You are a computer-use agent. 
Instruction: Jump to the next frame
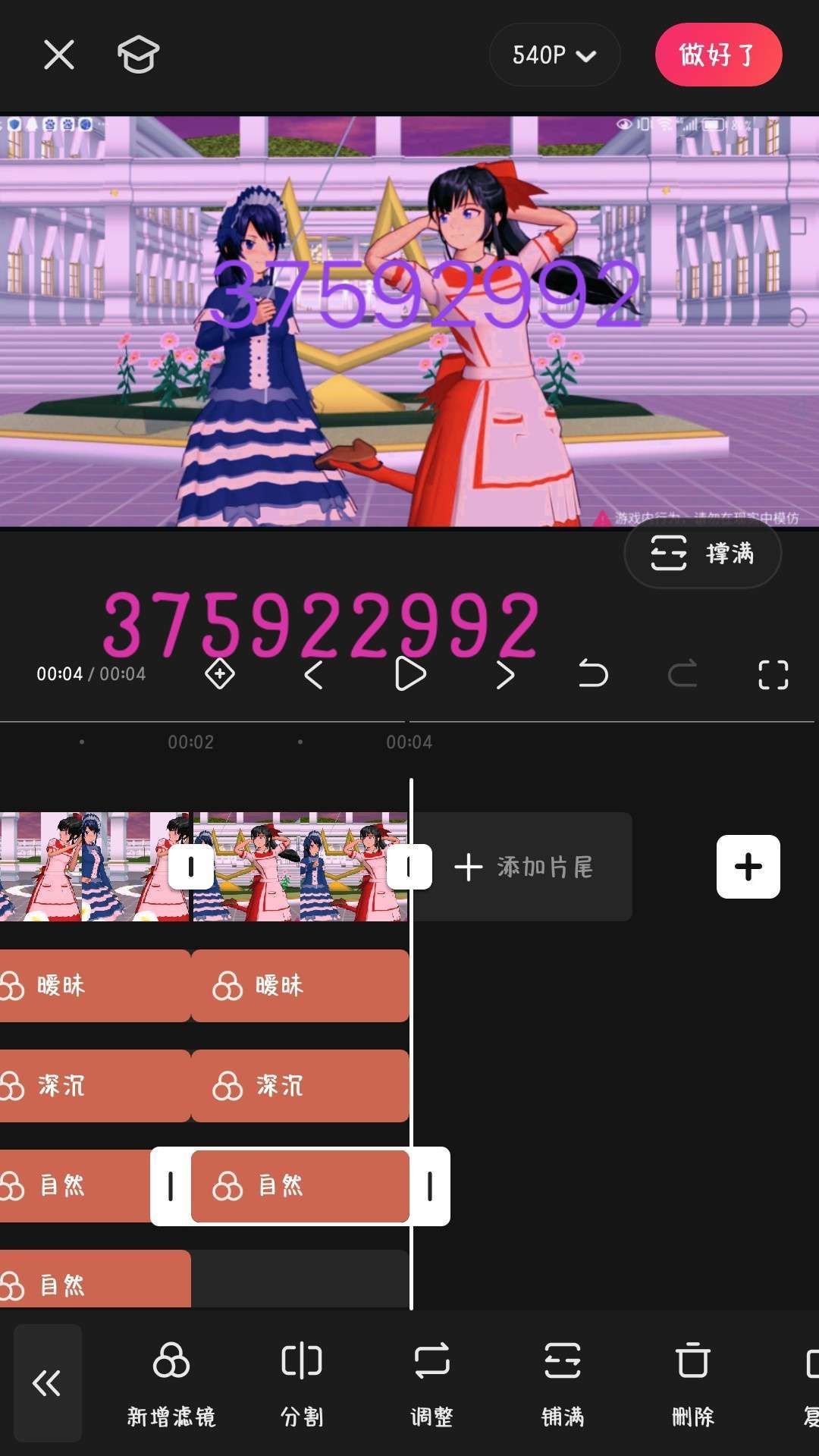click(505, 674)
